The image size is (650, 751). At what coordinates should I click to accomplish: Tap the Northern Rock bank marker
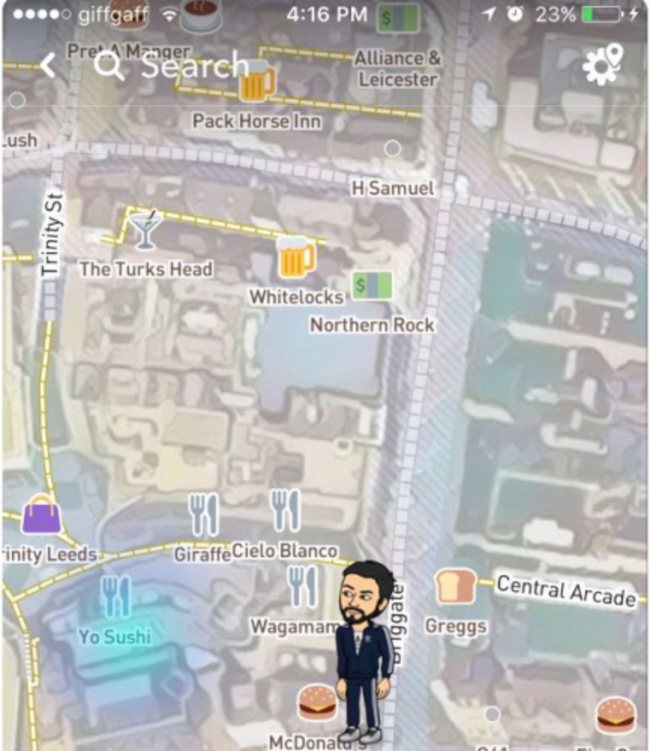(371, 287)
